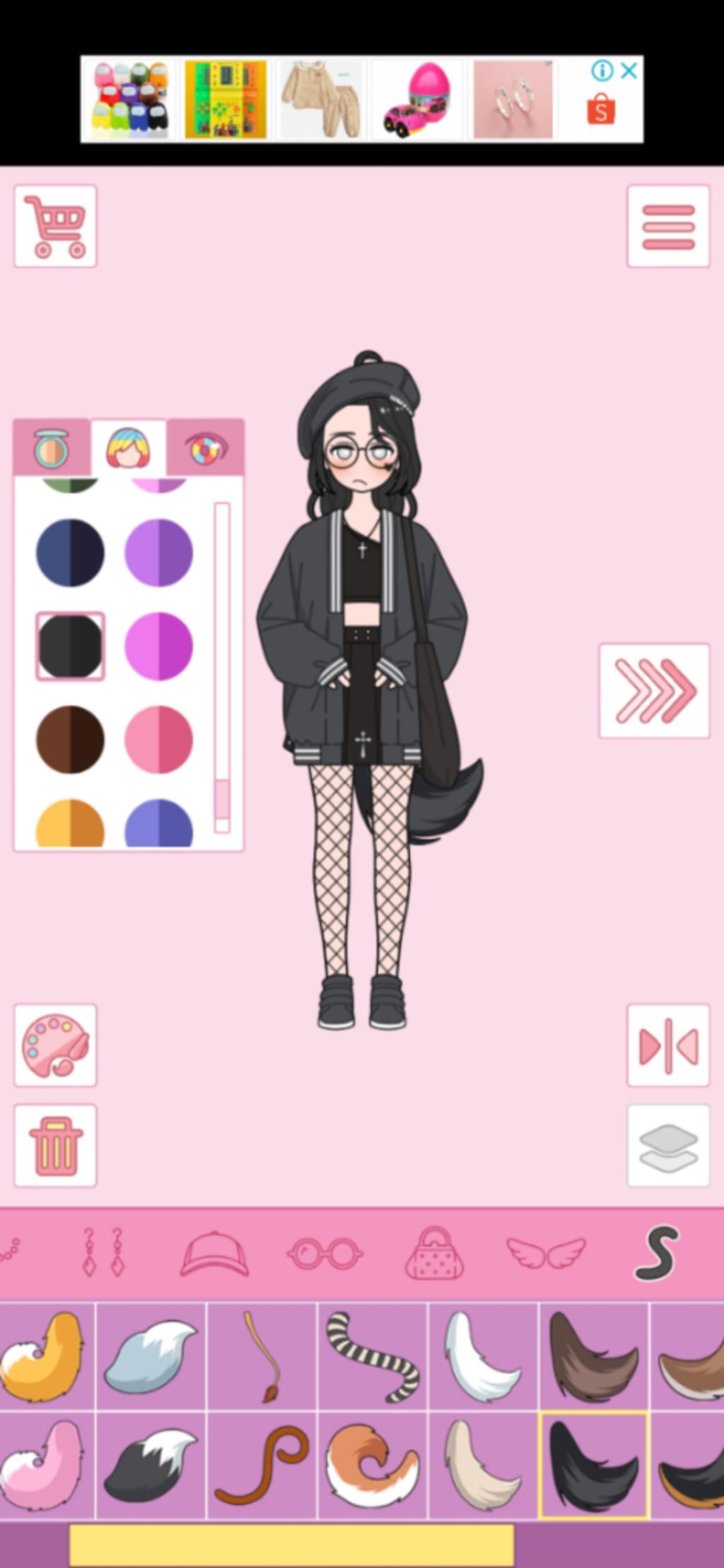
Task: Switch to the wings category
Action: tap(546, 1254)
